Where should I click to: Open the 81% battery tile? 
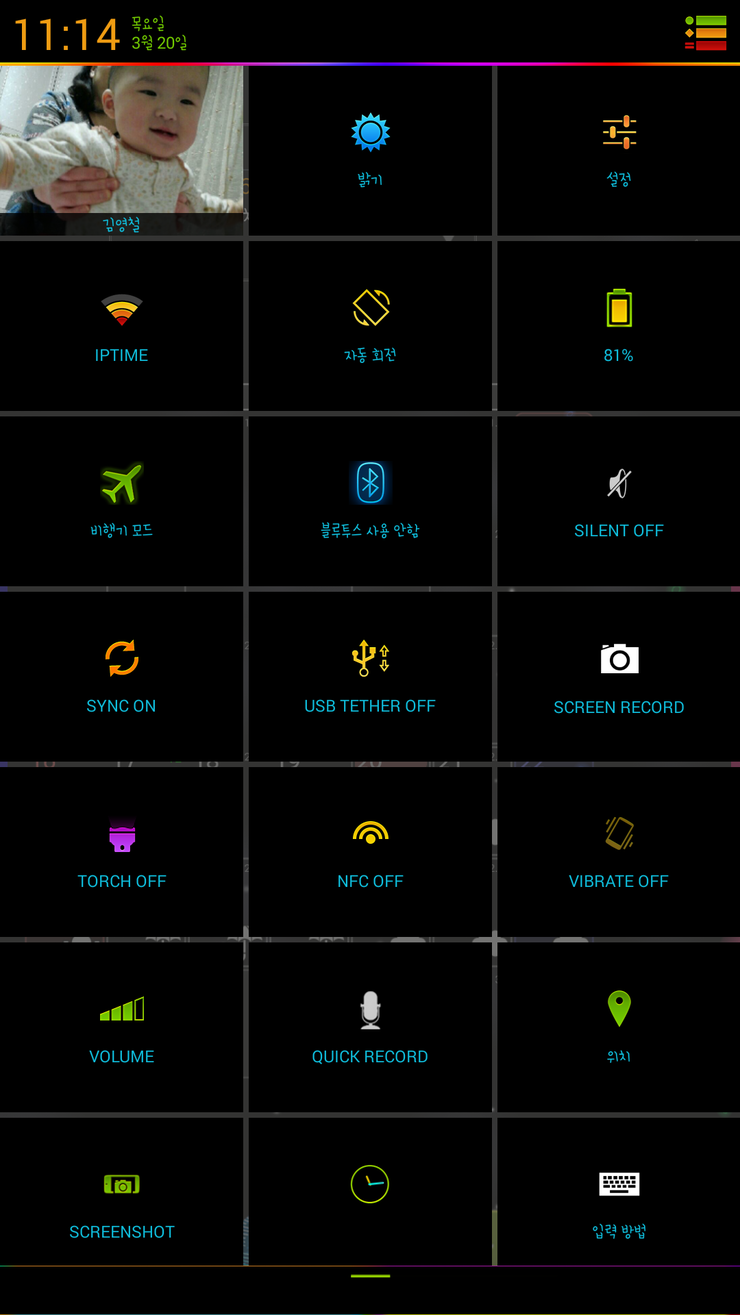(x=618, y=325)
